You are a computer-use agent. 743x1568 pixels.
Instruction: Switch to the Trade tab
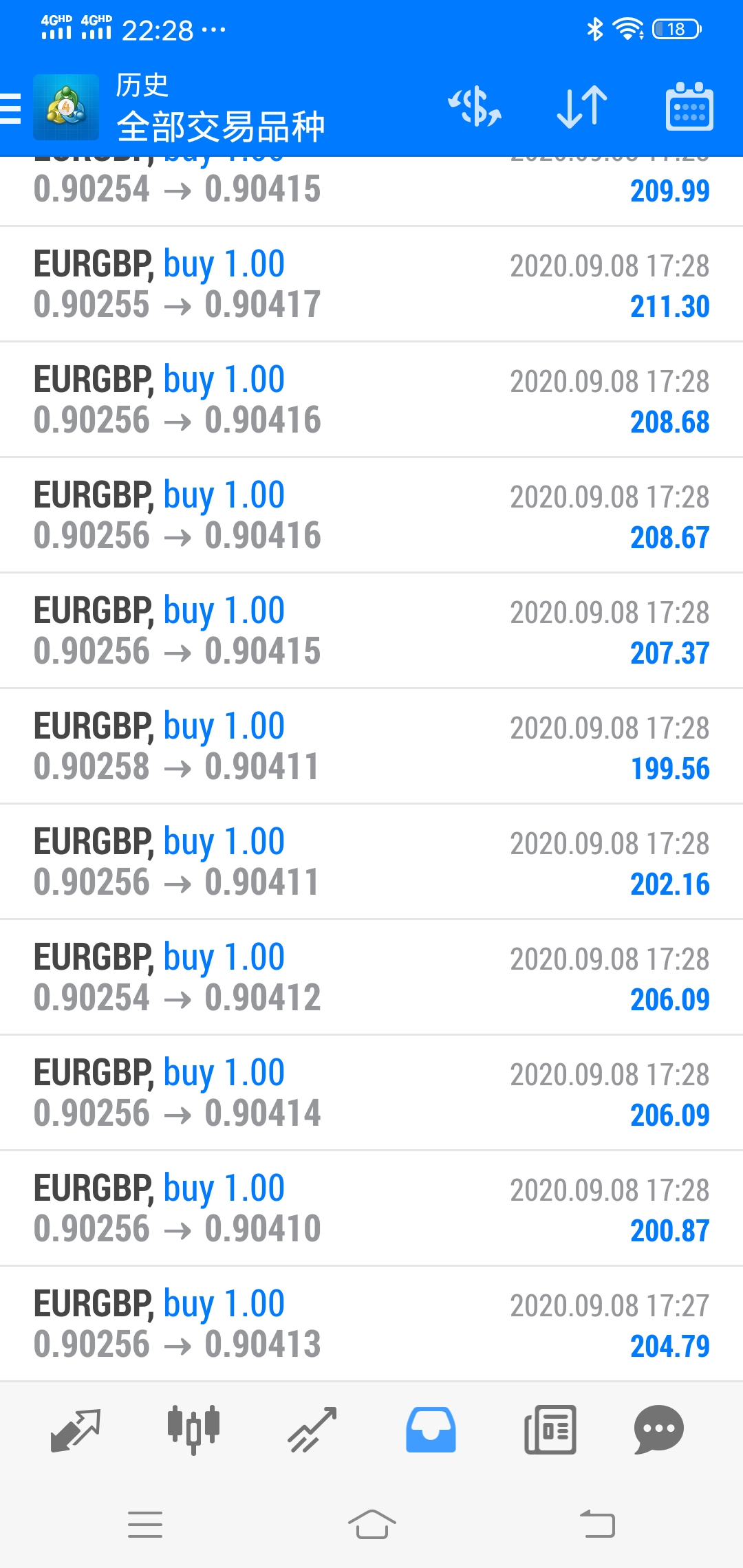(x=312, y=1430)
